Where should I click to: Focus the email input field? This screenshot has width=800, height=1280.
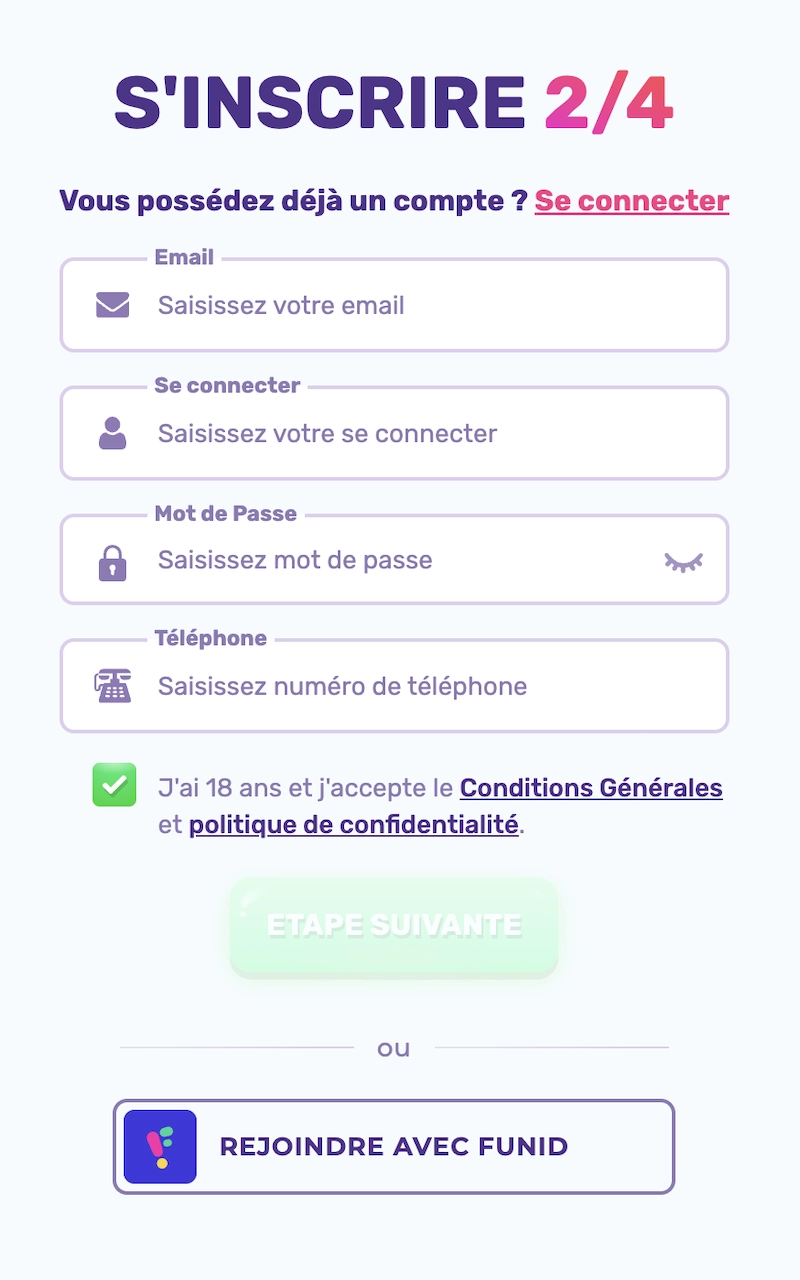point(400,305)
